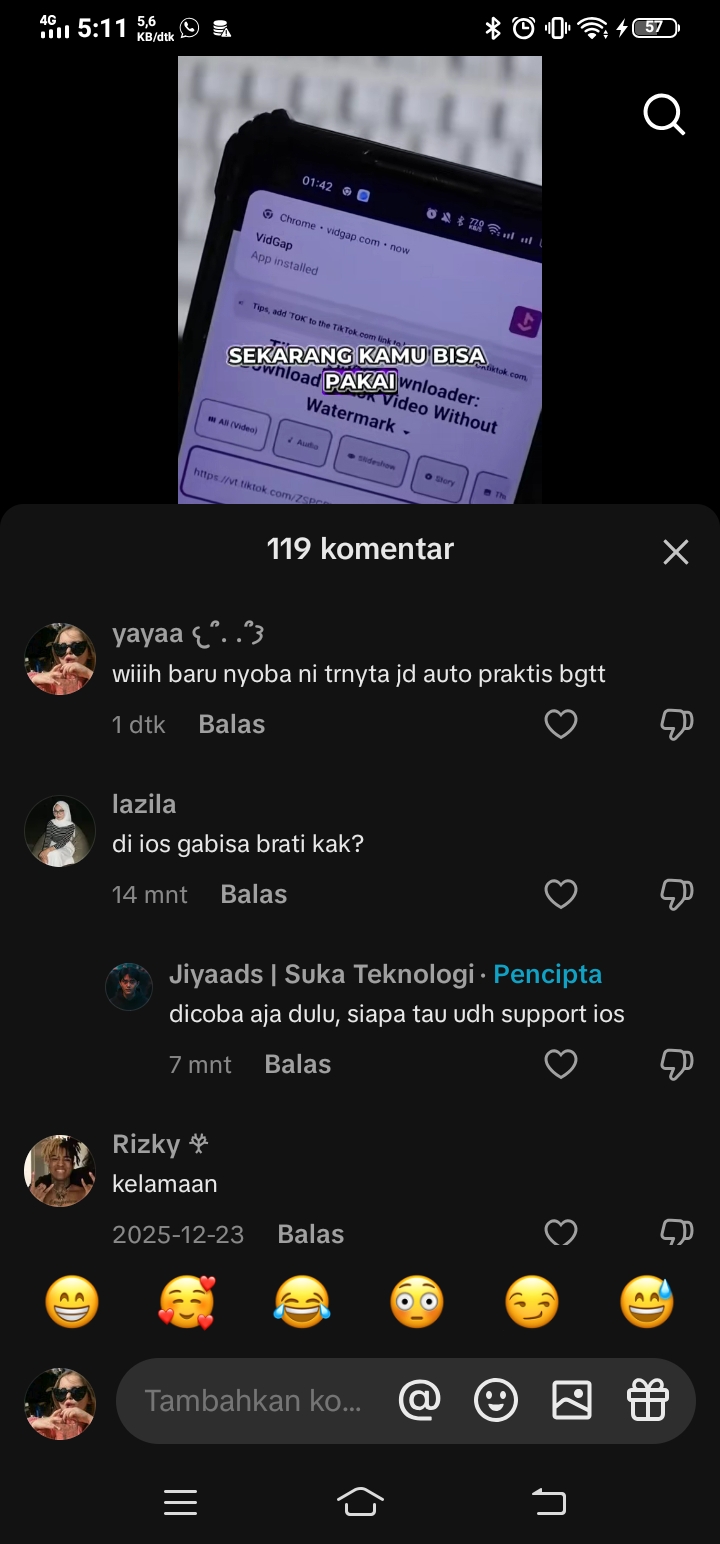Dislike yayaa's comment
Viewport: 720px width, 1544px height.
(677, 724)
